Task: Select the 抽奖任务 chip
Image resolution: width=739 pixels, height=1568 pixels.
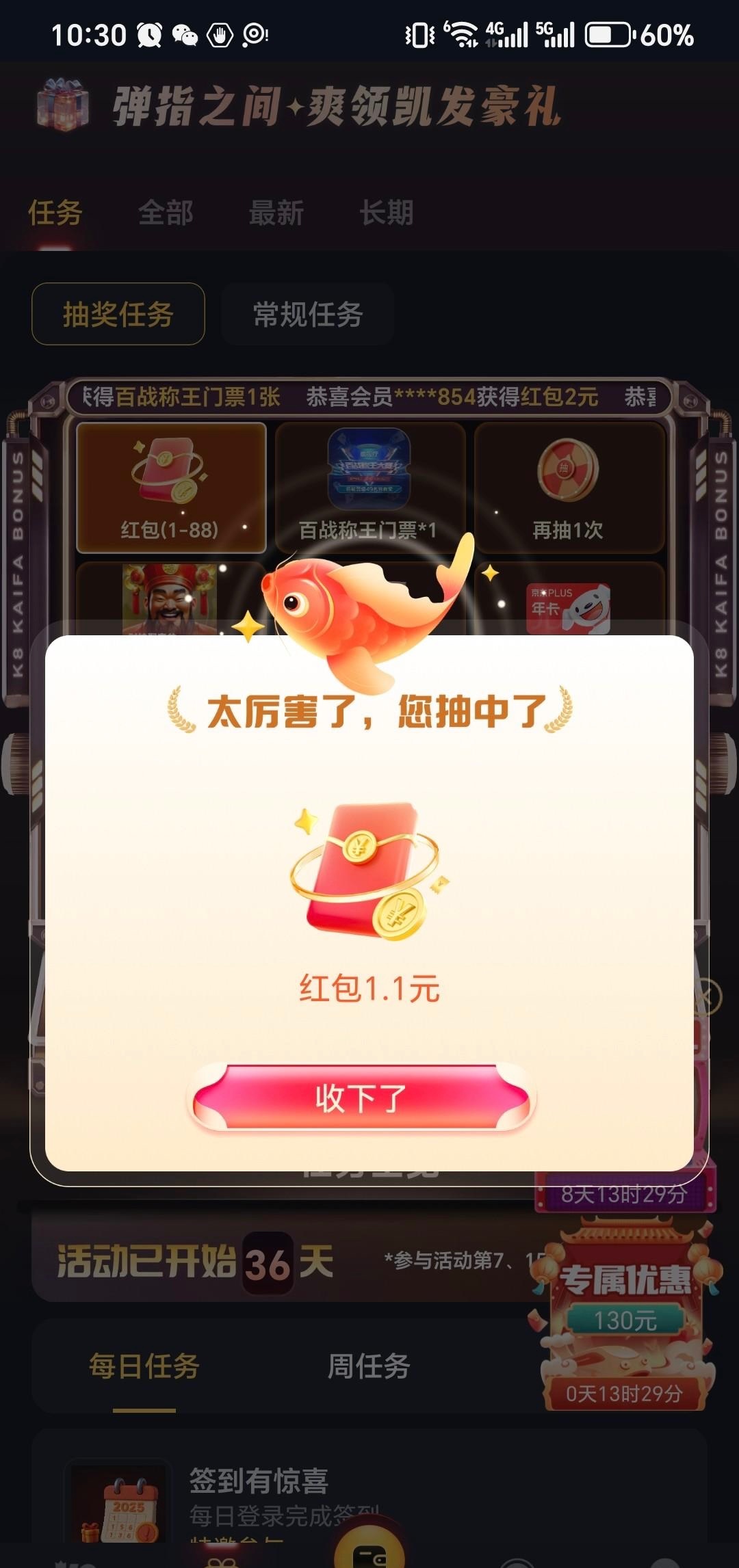Action: [118, 315]
